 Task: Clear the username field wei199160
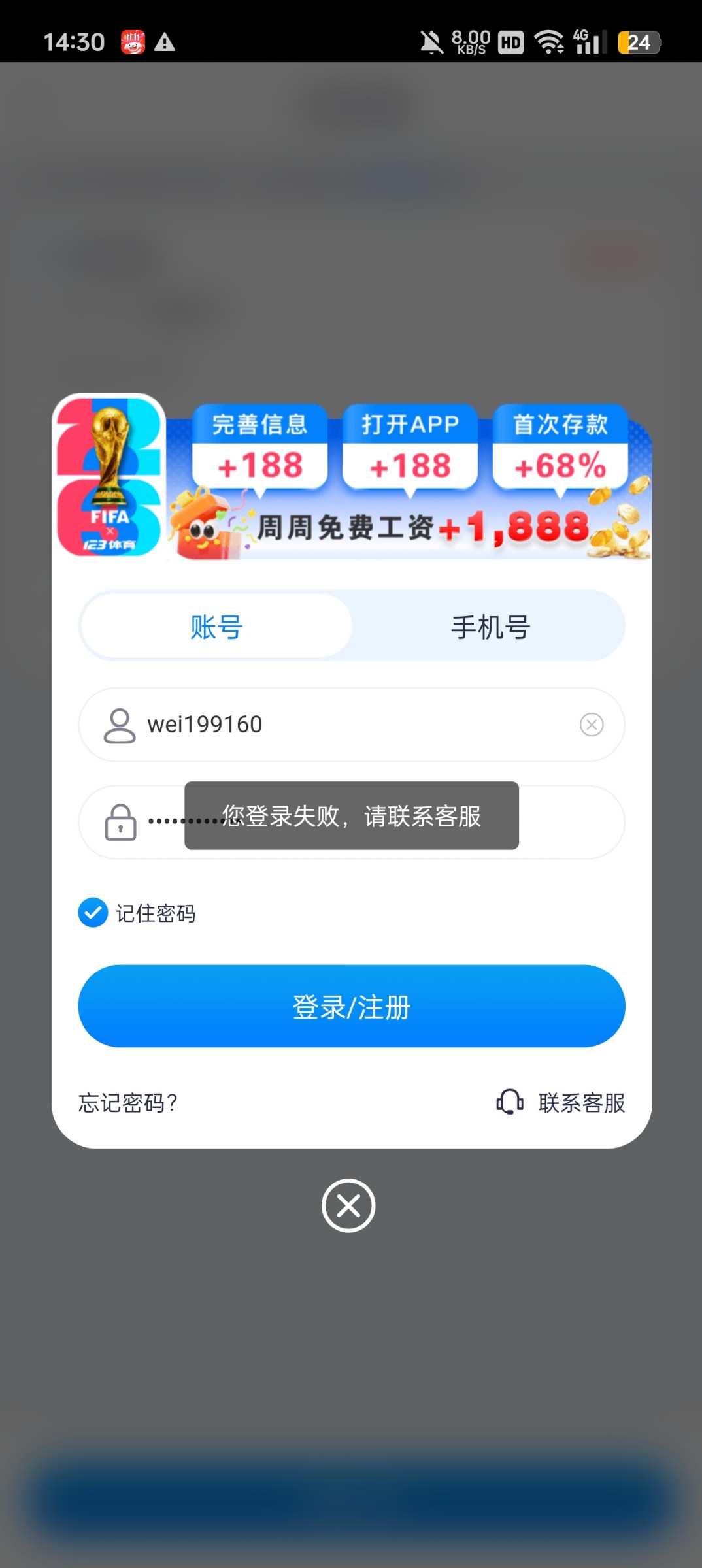point(592,725)
